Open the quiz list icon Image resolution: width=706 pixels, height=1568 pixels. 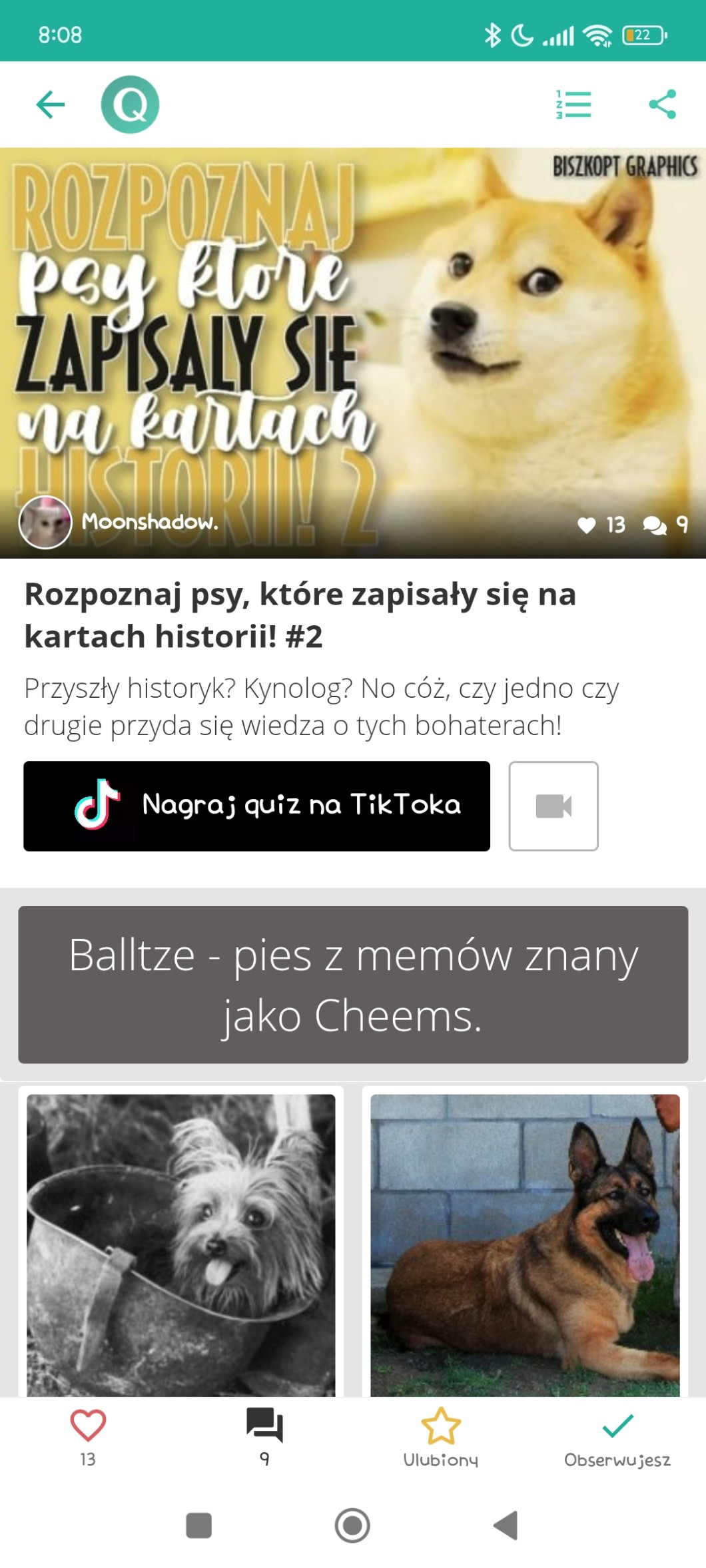click(573, 105)
